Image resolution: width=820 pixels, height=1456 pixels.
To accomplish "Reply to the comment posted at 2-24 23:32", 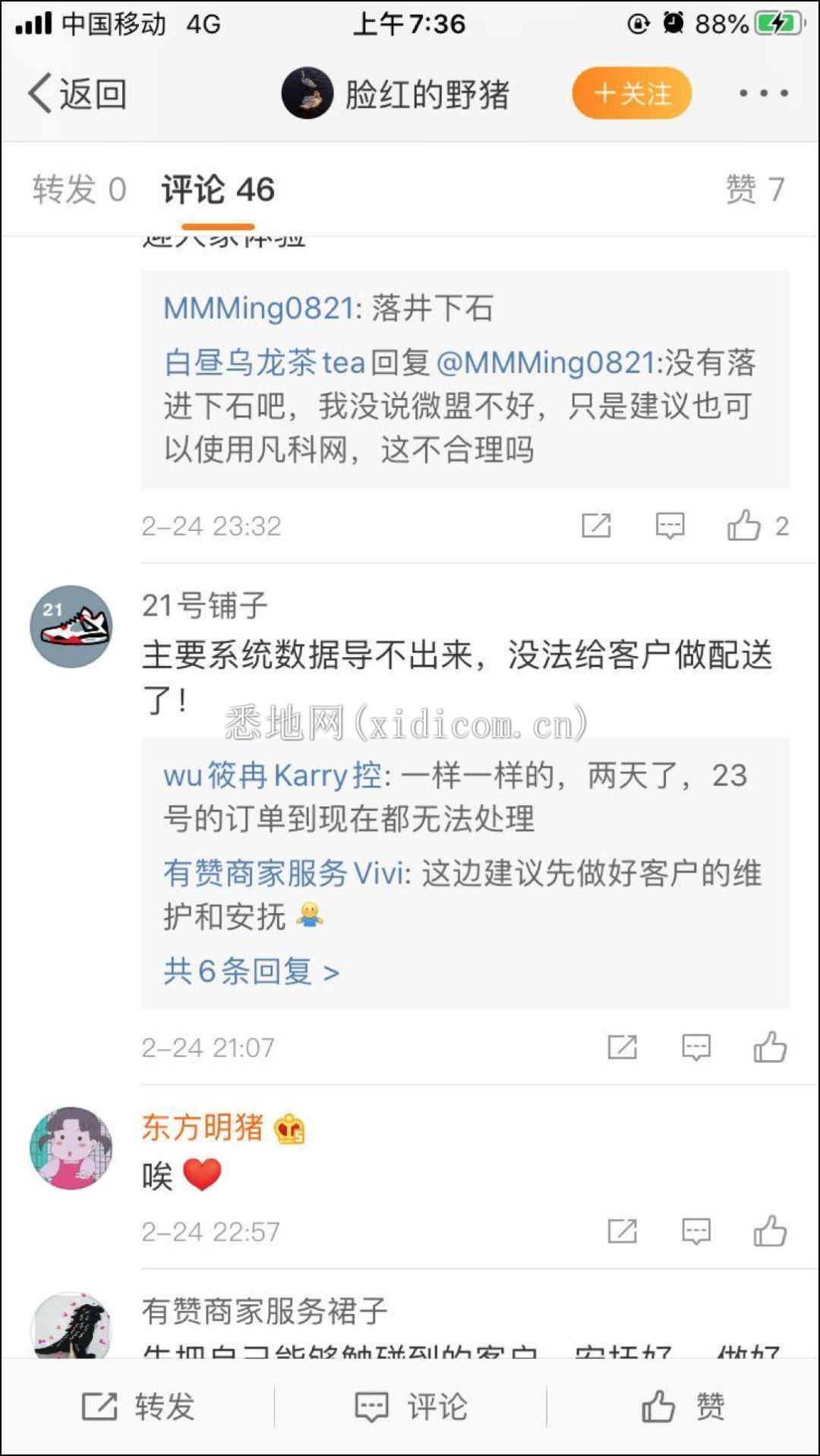I will pos(670,526).
